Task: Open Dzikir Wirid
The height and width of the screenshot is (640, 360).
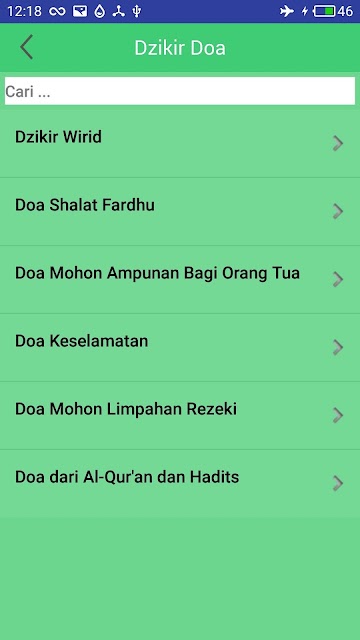Action: [180, 143]
